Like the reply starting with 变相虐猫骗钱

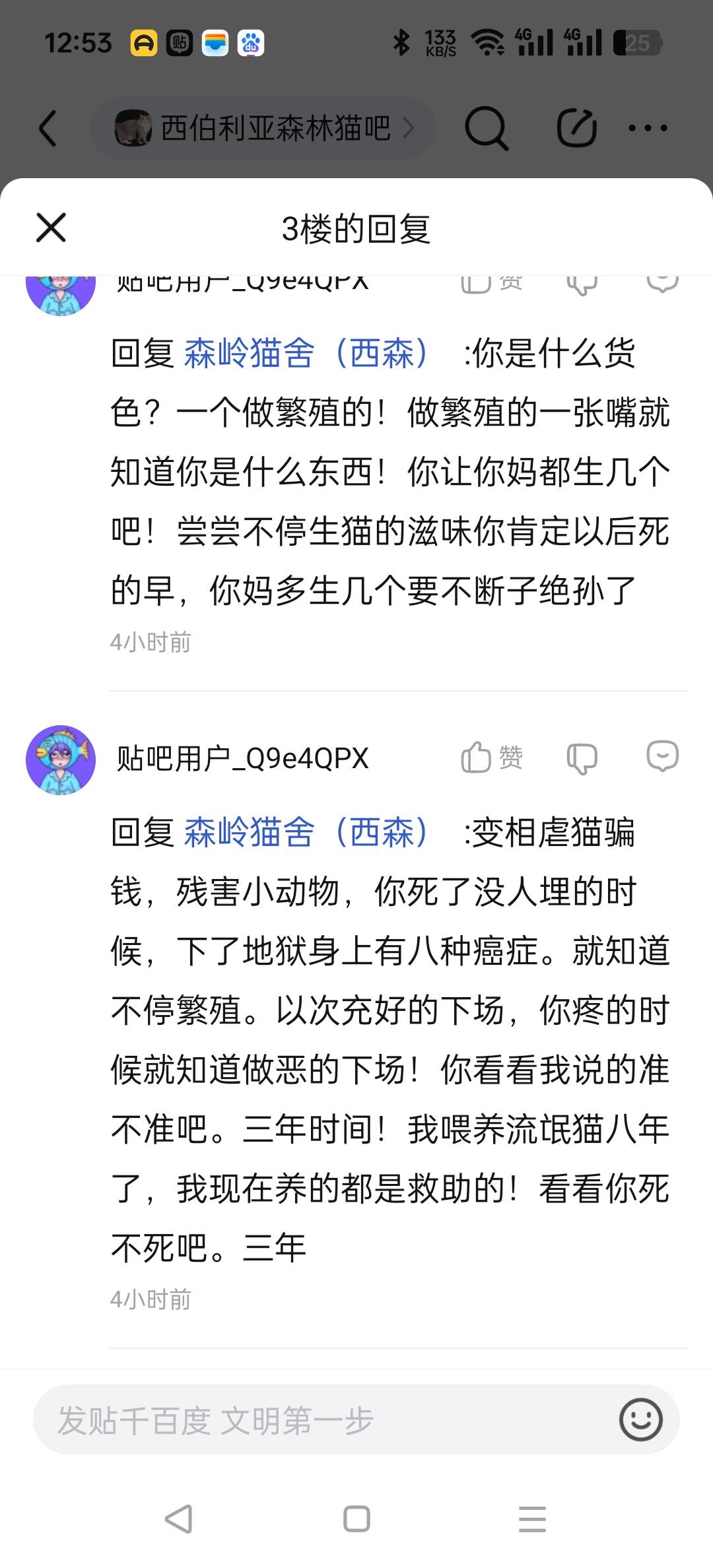coord(491,757)
